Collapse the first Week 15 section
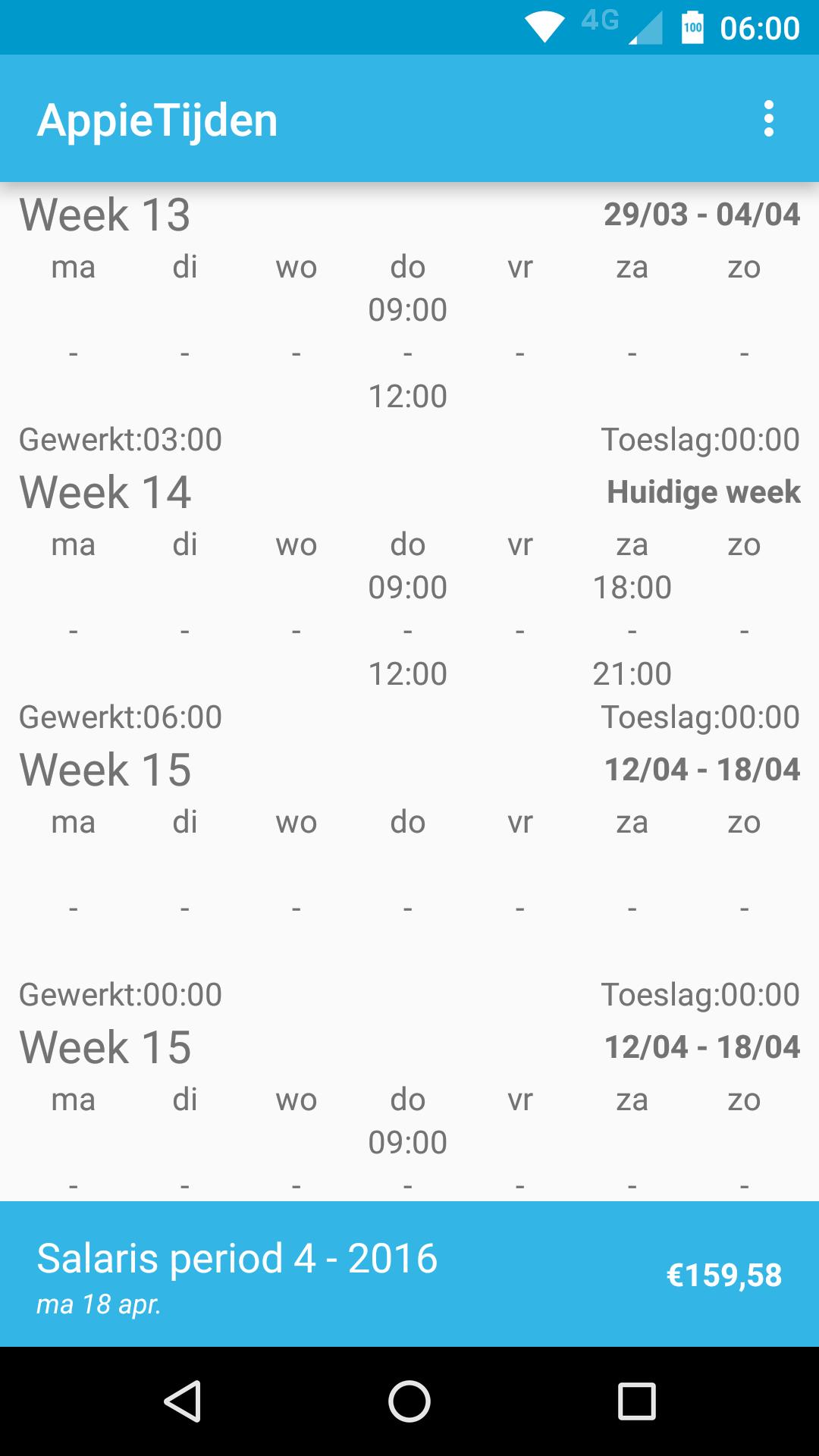Screen dimensions: 819x1456 pos(106,769)
